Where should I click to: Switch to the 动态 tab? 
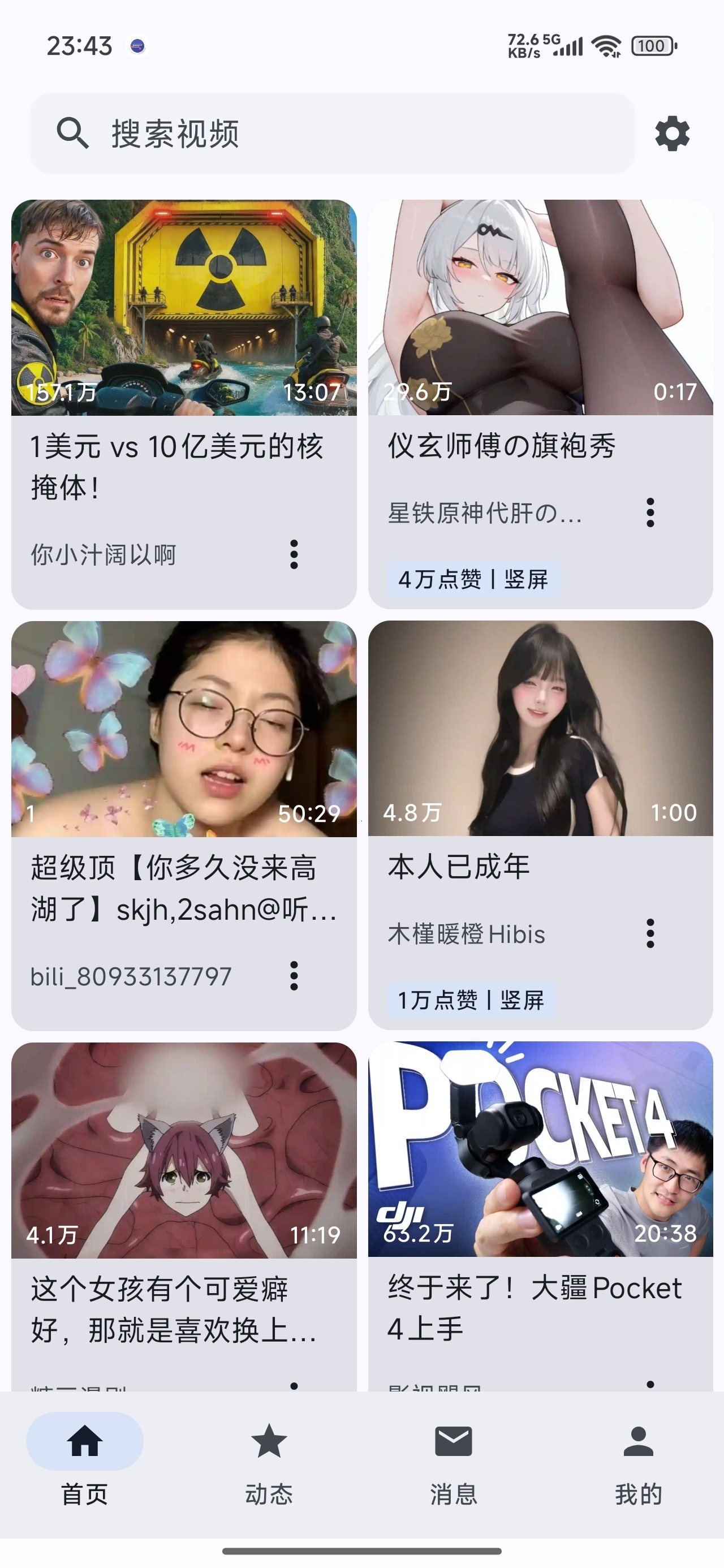[269, 1464]
